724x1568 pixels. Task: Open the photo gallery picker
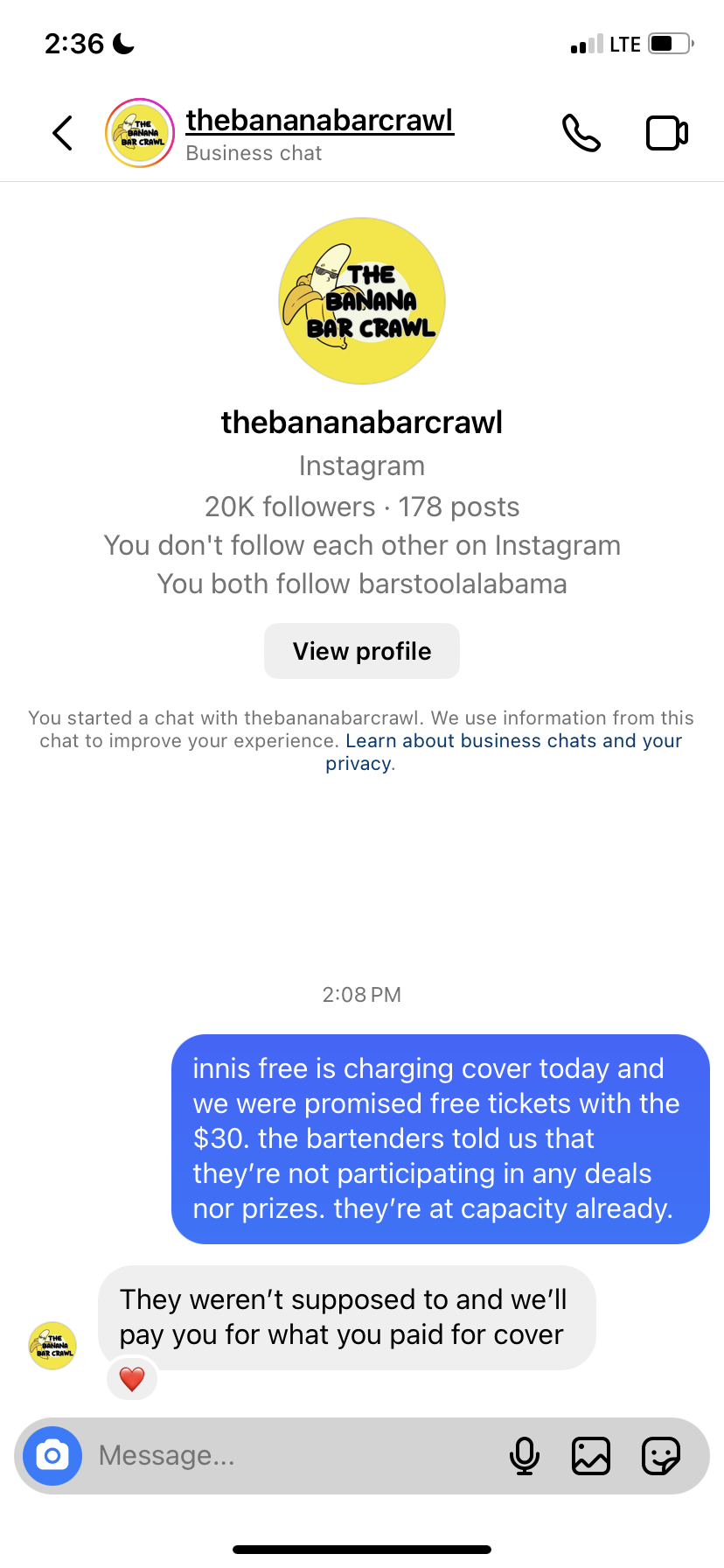(591, 1456)
